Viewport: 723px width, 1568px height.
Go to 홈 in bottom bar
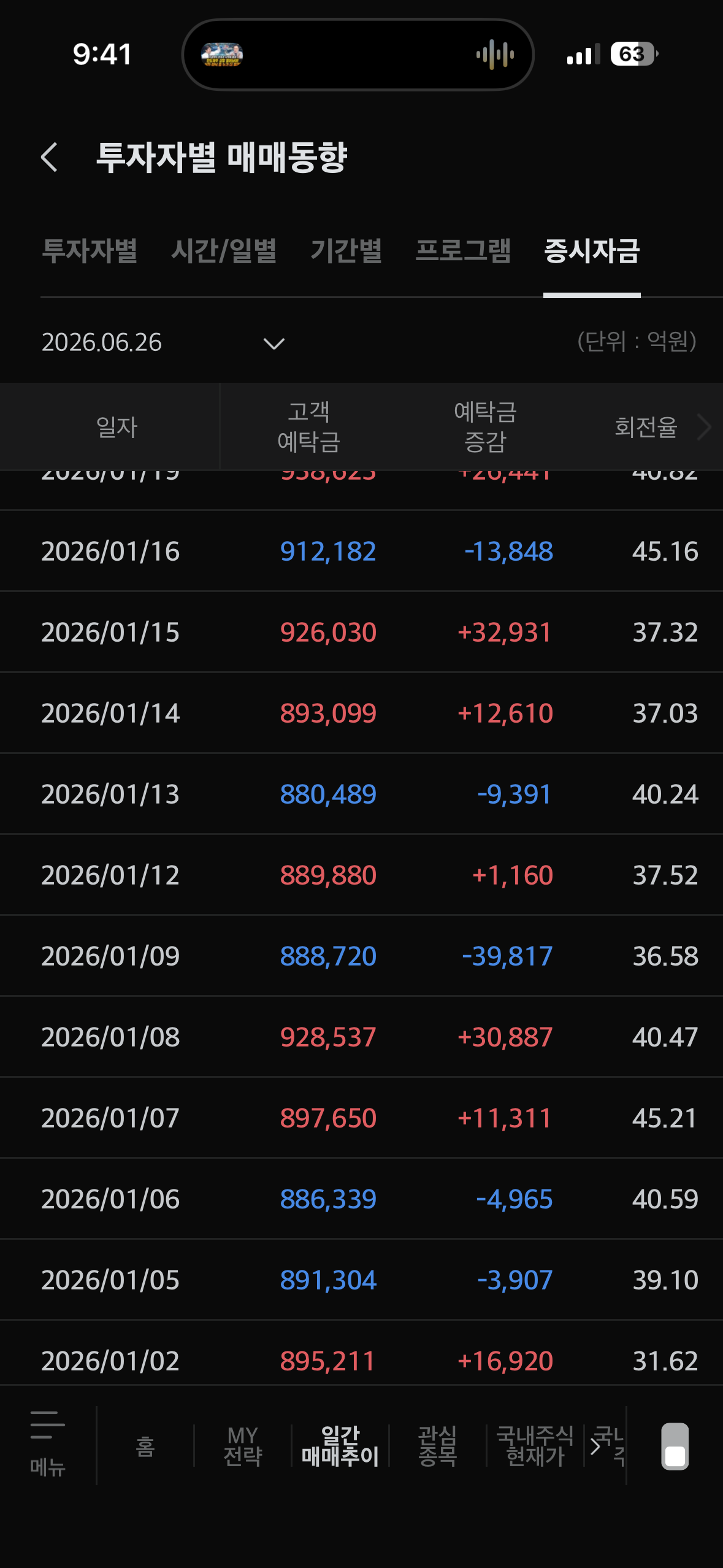click(145, 1446)
